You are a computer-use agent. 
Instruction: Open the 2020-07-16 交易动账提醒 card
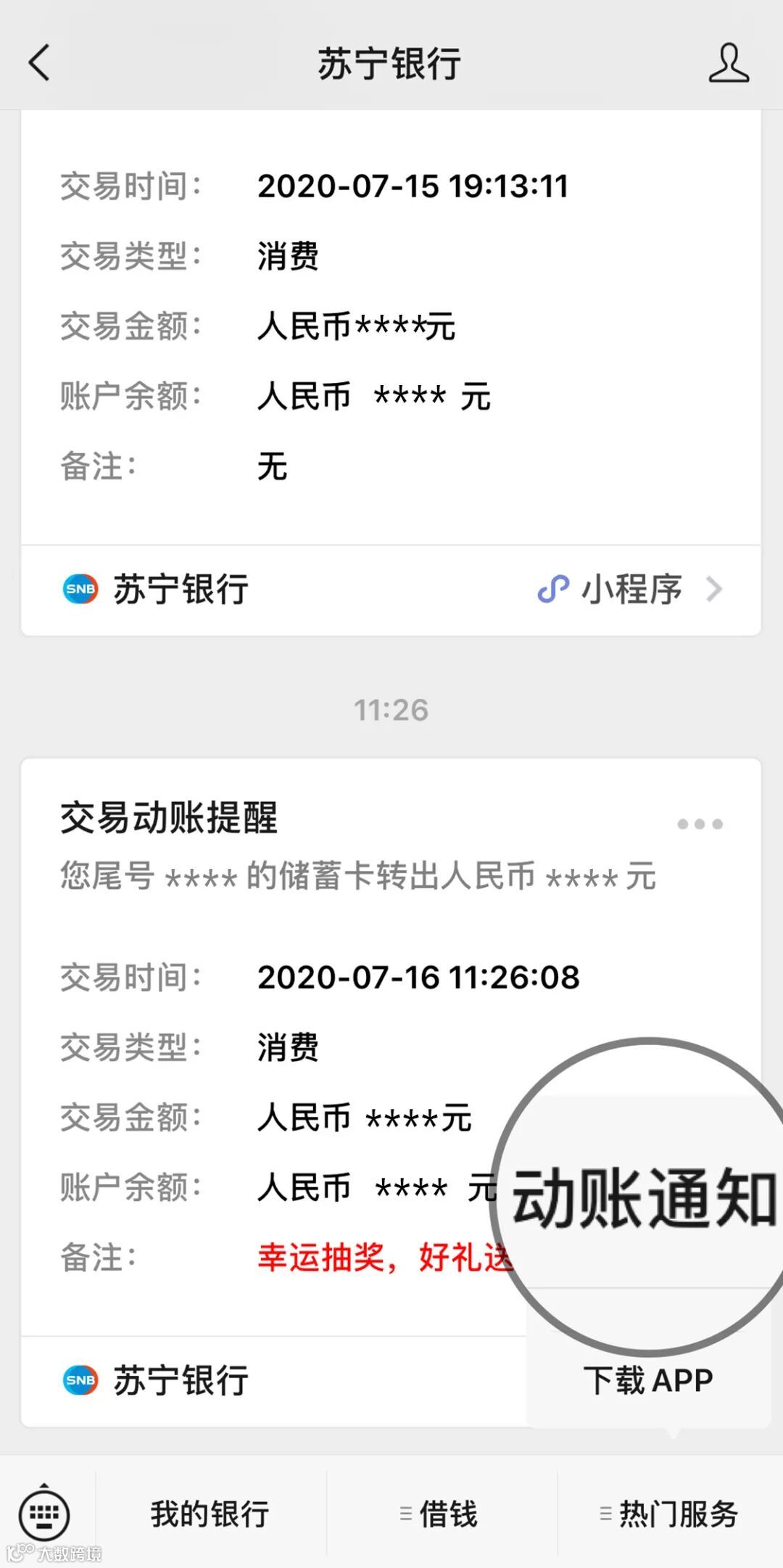[x=391, y=1093]
